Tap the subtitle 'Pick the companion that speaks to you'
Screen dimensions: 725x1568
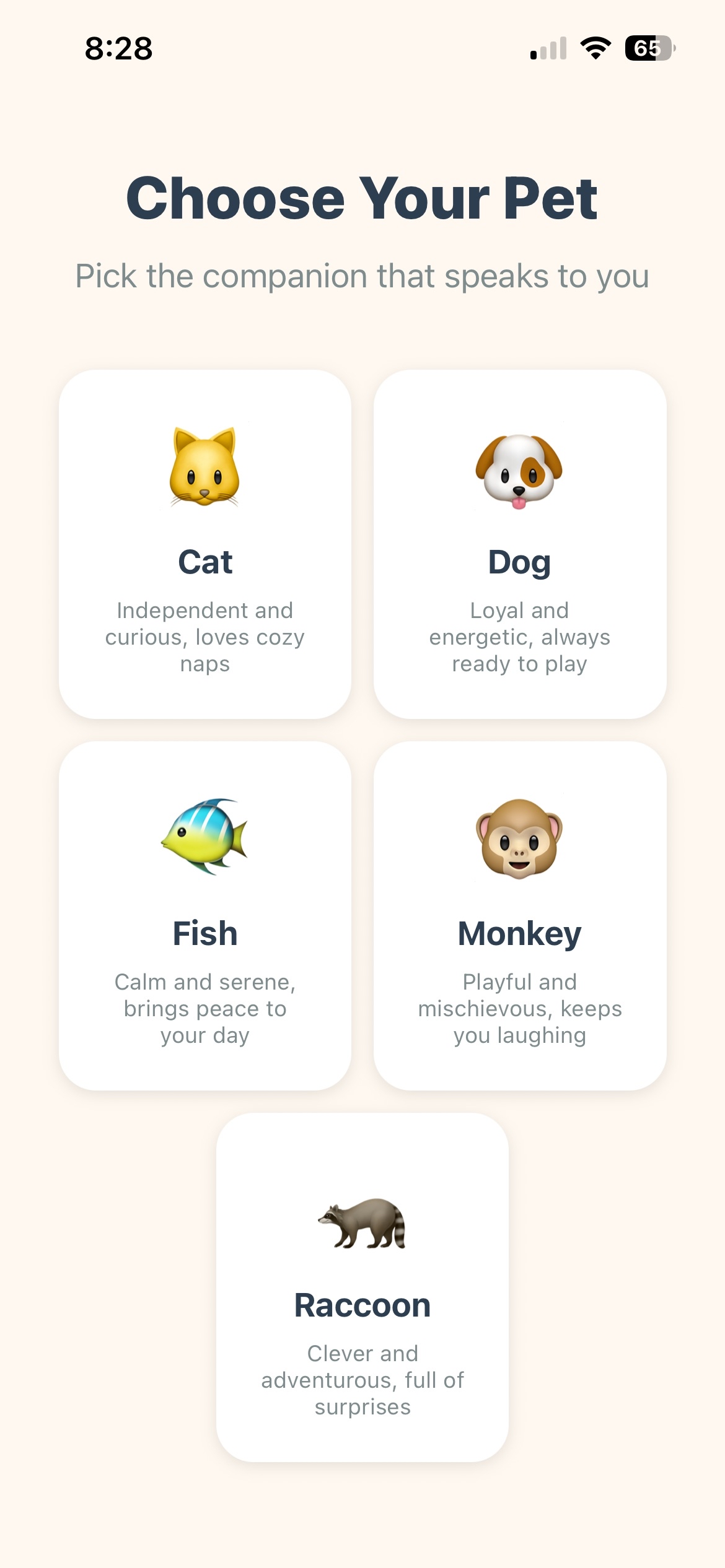click(362, 276)
